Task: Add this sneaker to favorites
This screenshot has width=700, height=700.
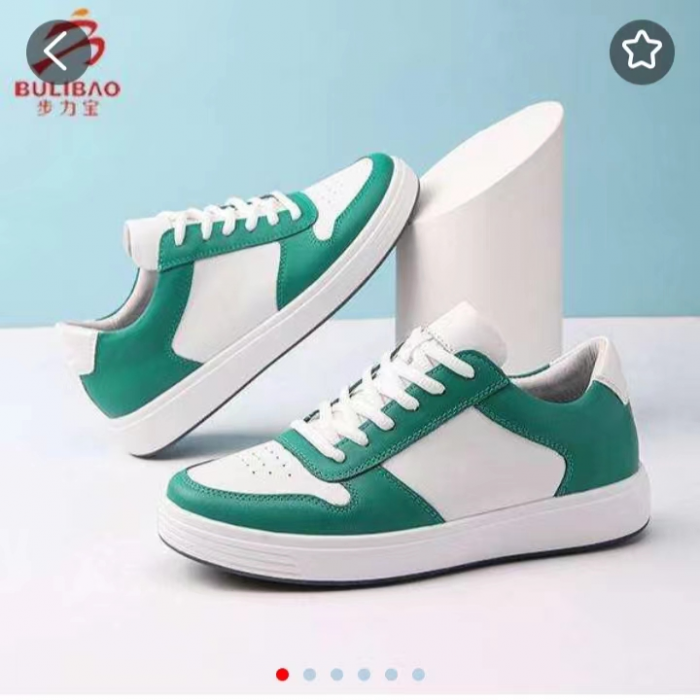Action: (641, 51)
